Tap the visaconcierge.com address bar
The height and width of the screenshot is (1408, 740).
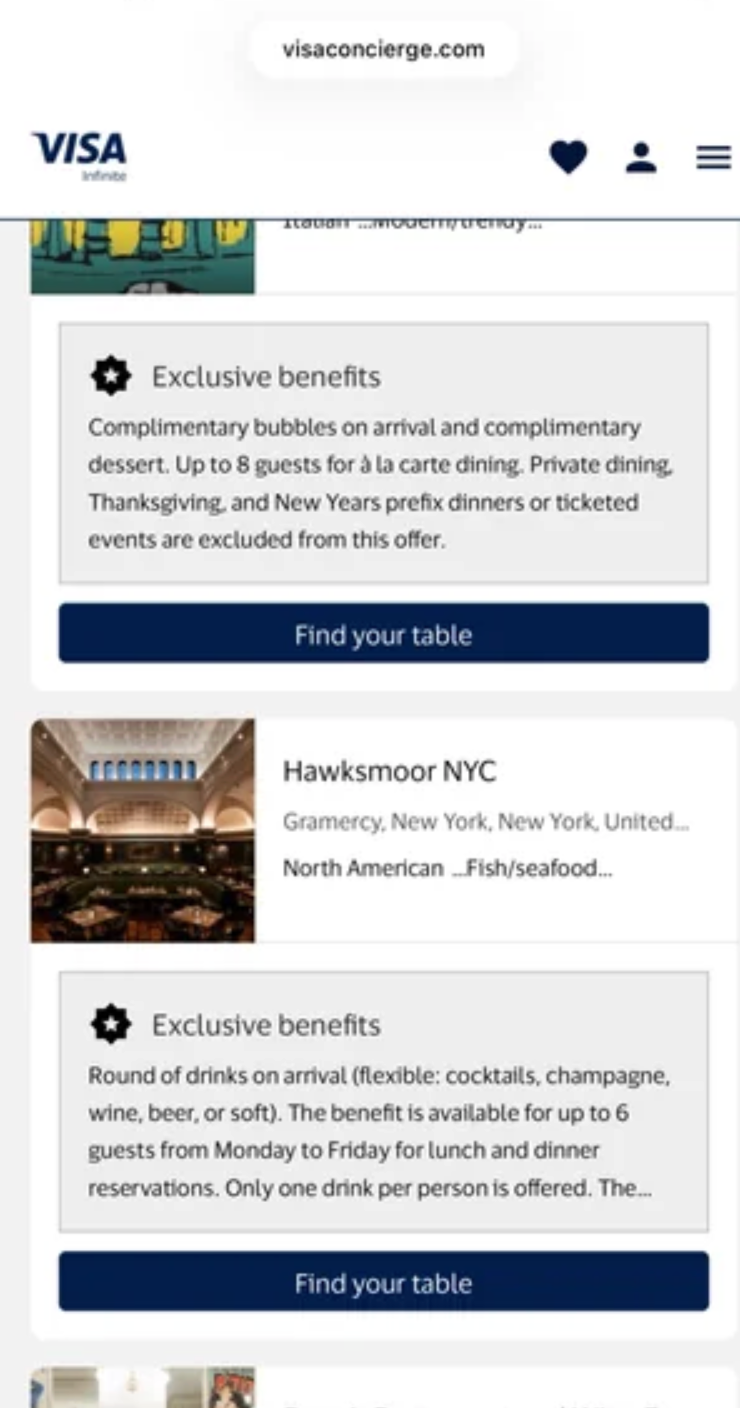(x=383, y=49)
